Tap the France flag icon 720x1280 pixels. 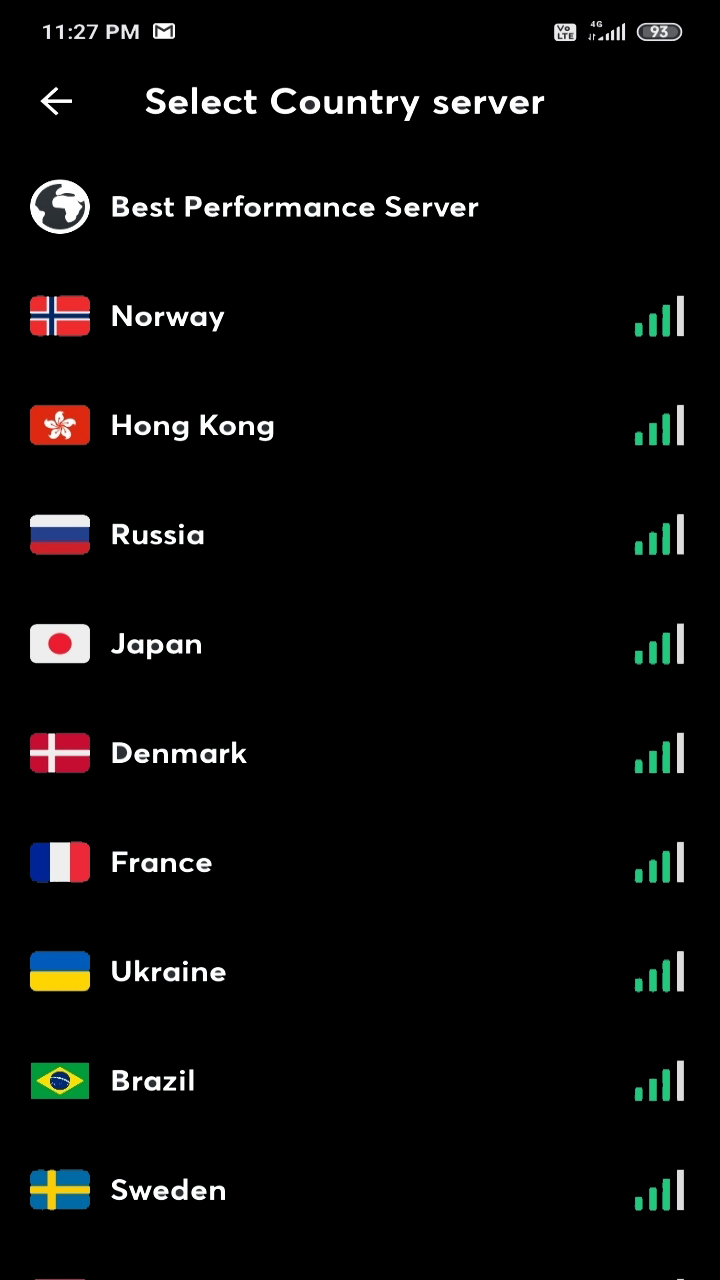coord(59,862)
